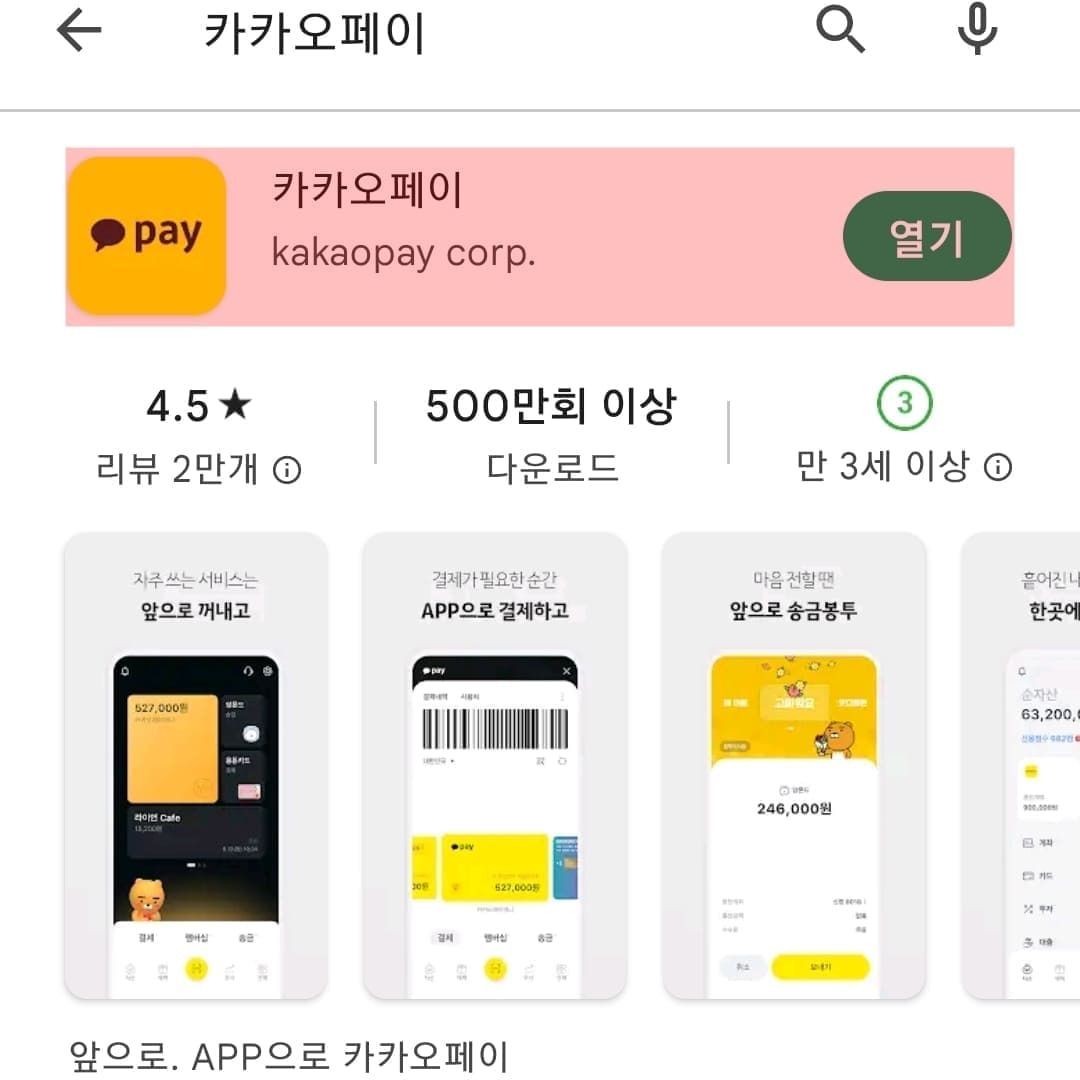Screen dimensions: 1080x1080
Task: Open the 카카오페이 app listing
Action: coord(400,222)
